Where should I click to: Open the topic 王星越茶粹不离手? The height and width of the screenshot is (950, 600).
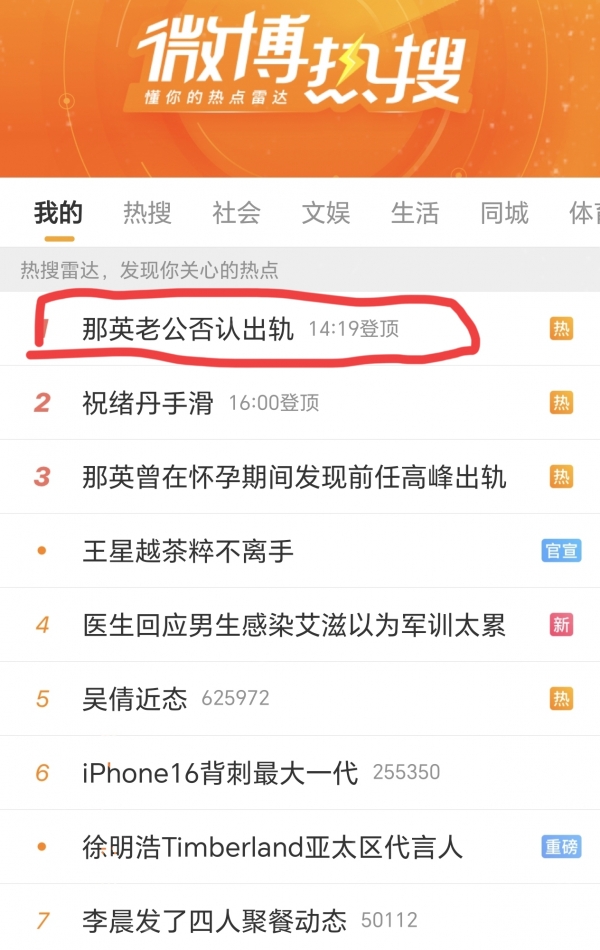188,551
